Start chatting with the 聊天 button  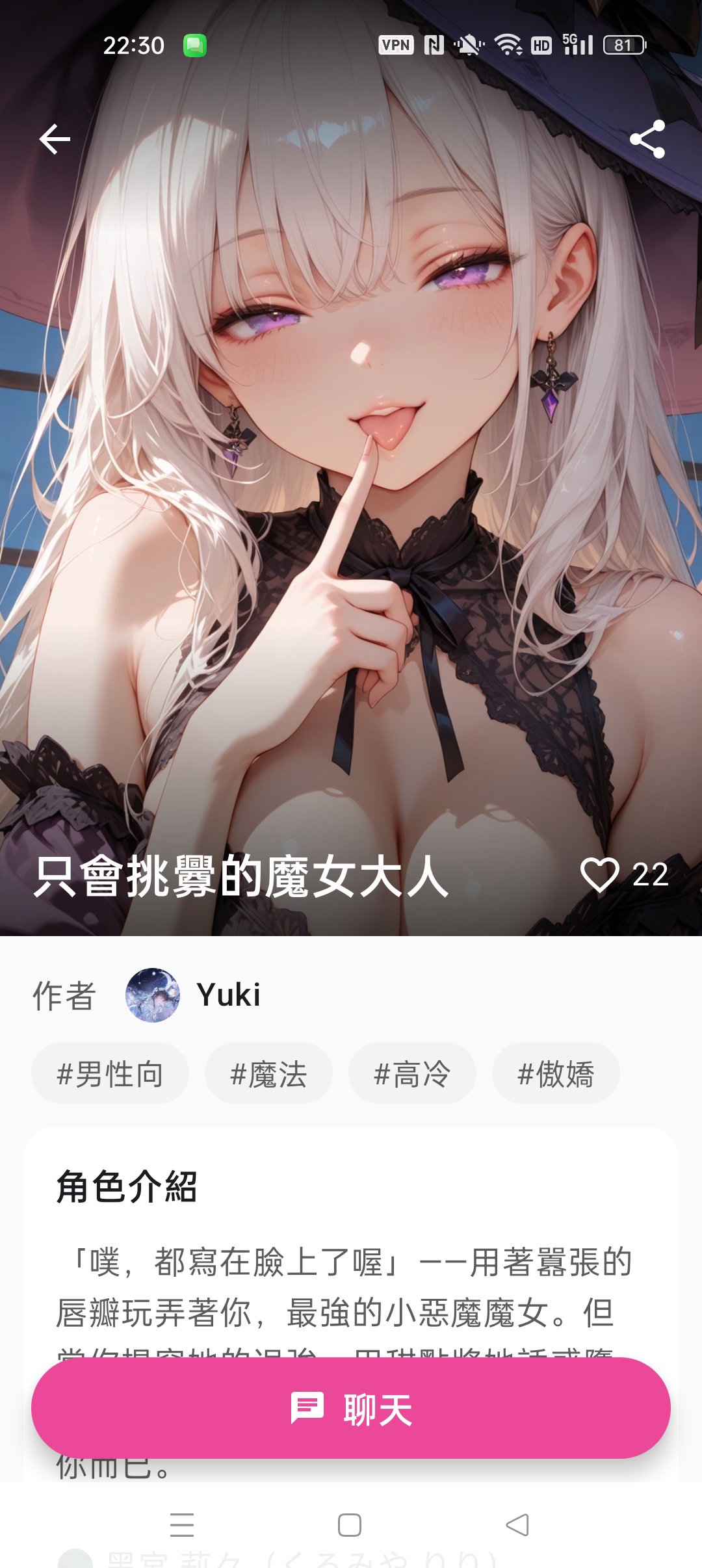coord(351,1408)
